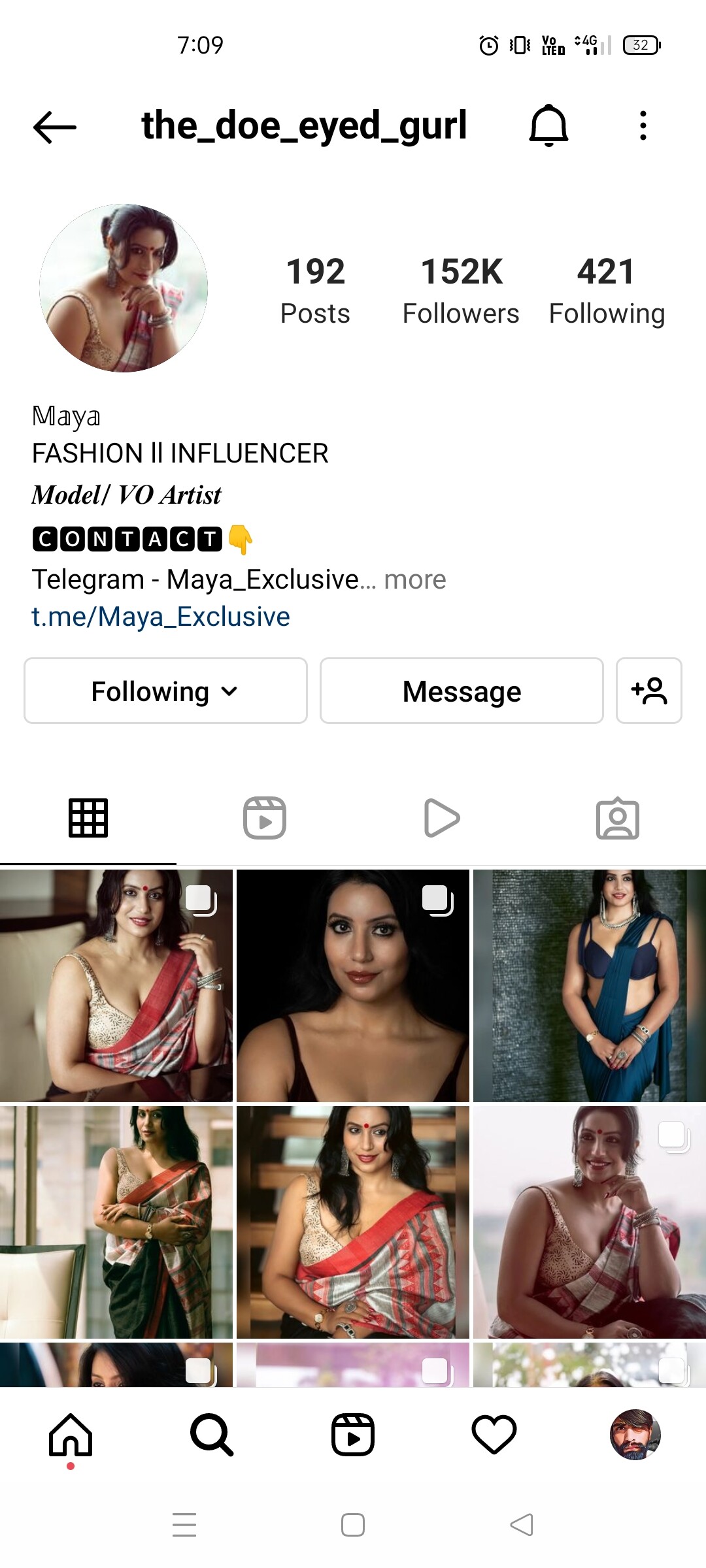The width and height of the screenshot is (706, 1568).
Task: Open the dark background portrait post
Action: [x=353, y=985]
